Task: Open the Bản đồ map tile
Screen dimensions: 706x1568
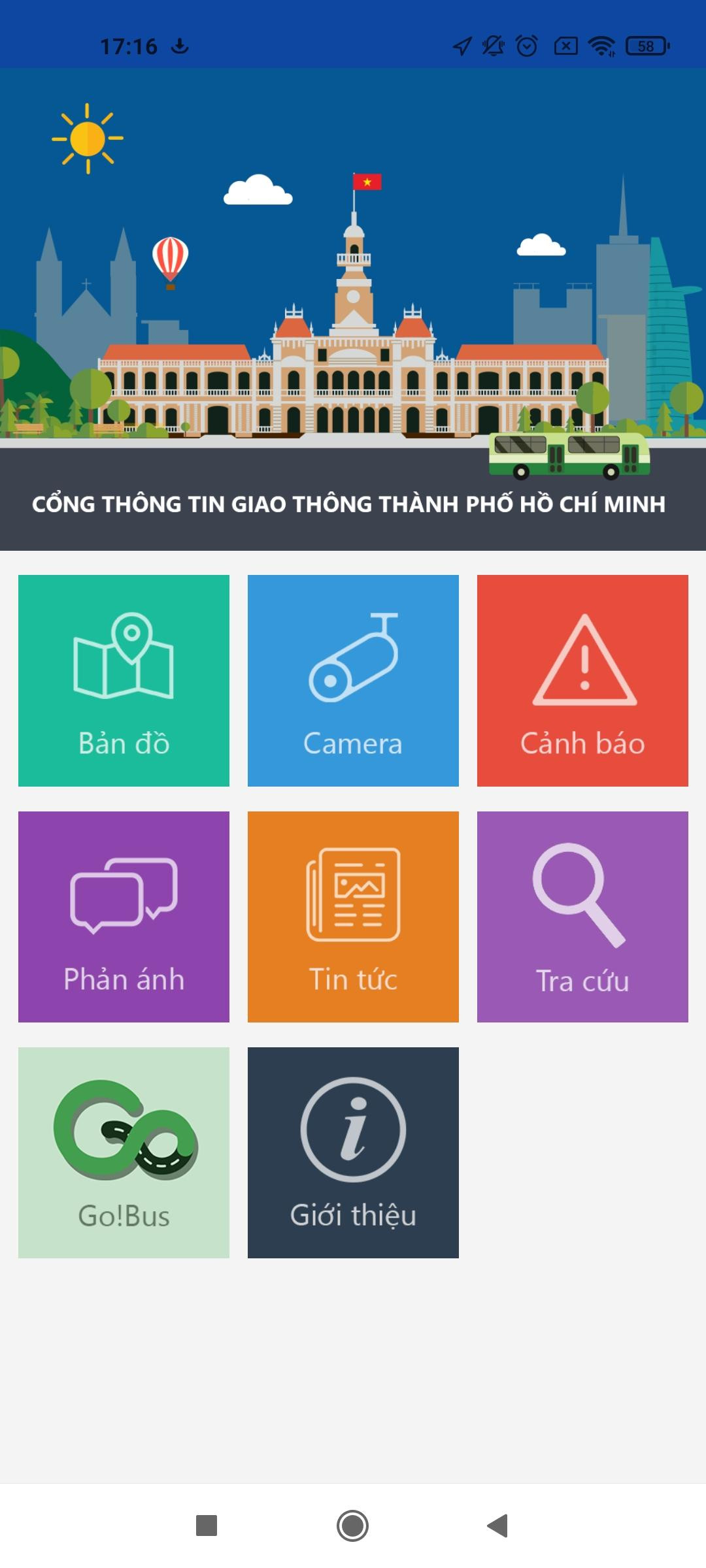Action: coord(124,679)
